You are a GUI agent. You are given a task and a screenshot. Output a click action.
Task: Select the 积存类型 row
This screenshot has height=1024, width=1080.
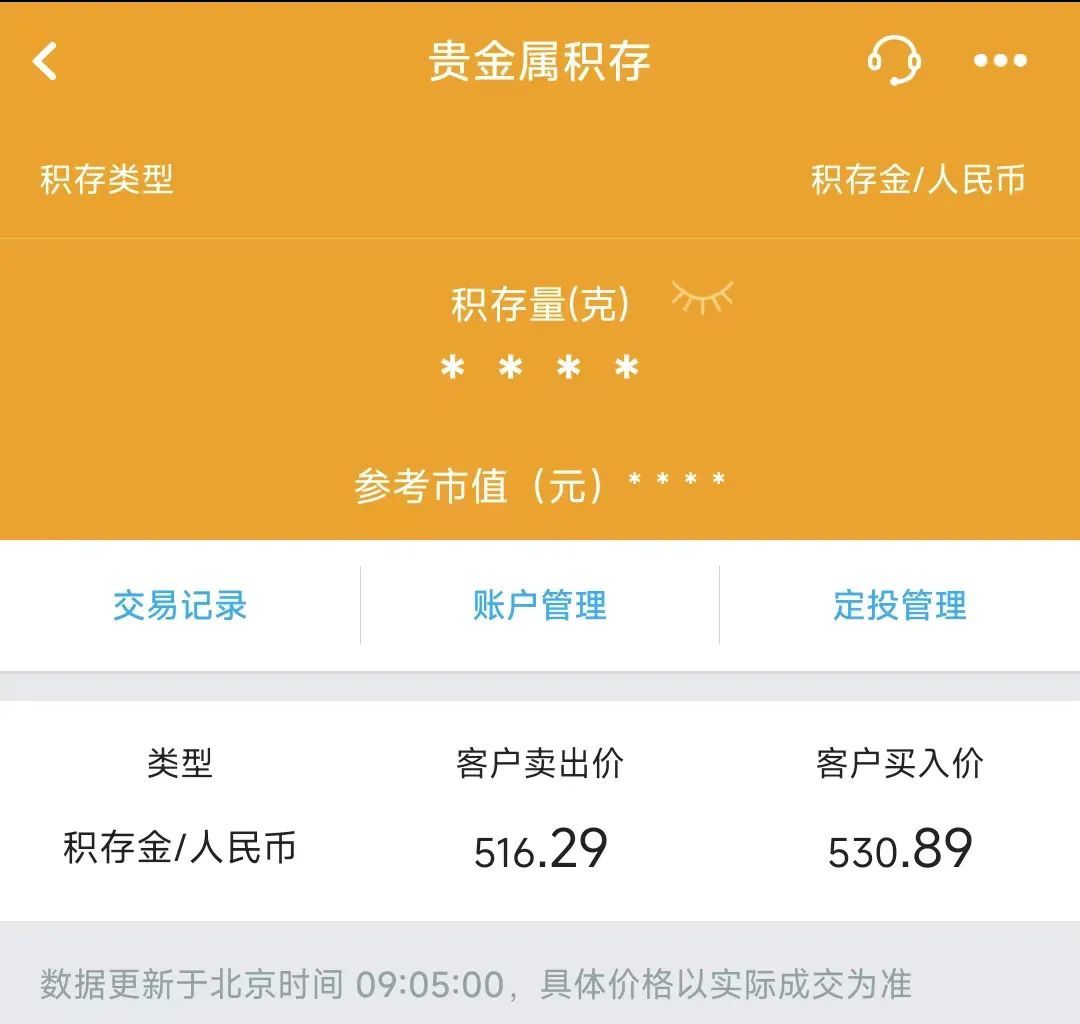pos(540,181)
